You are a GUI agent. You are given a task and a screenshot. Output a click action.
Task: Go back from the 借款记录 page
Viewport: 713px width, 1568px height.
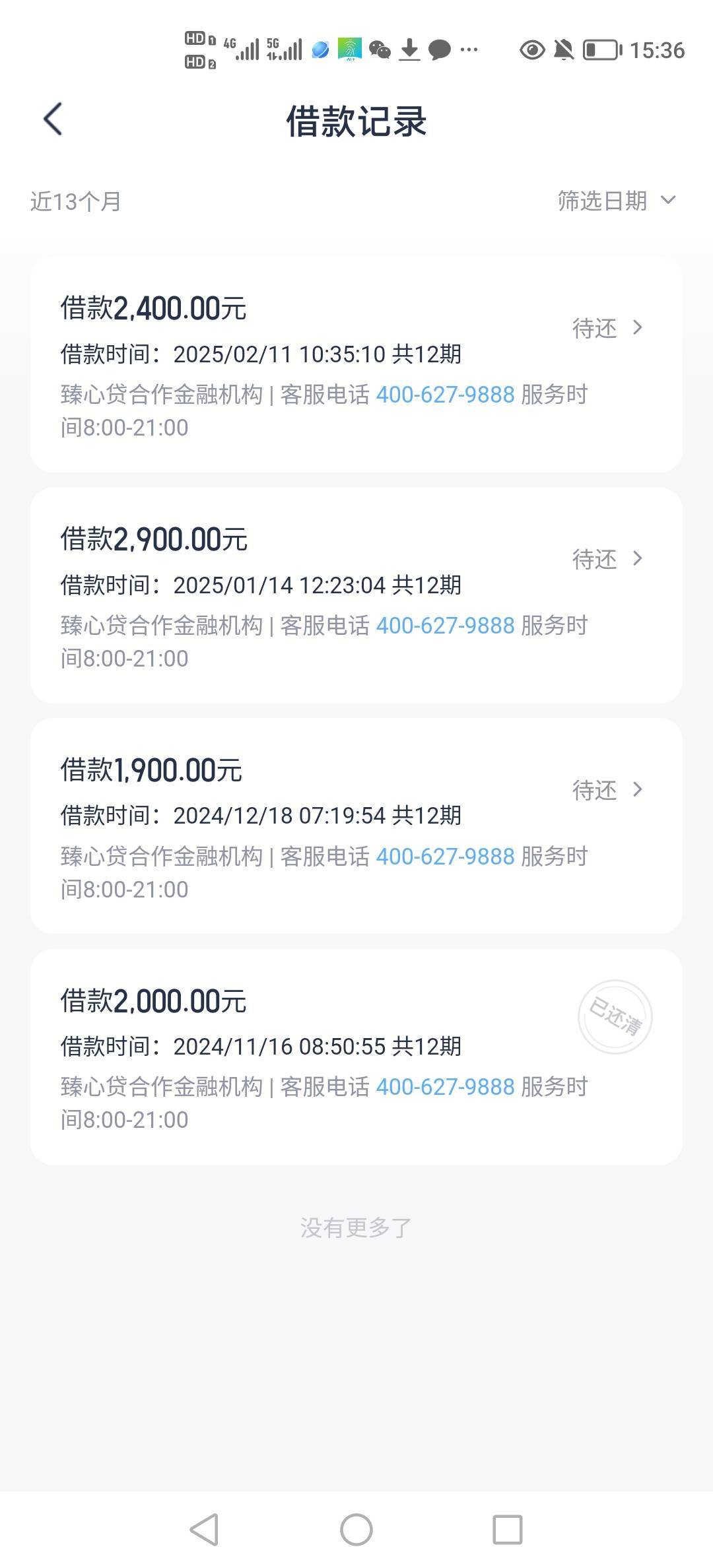pos(53,119)
